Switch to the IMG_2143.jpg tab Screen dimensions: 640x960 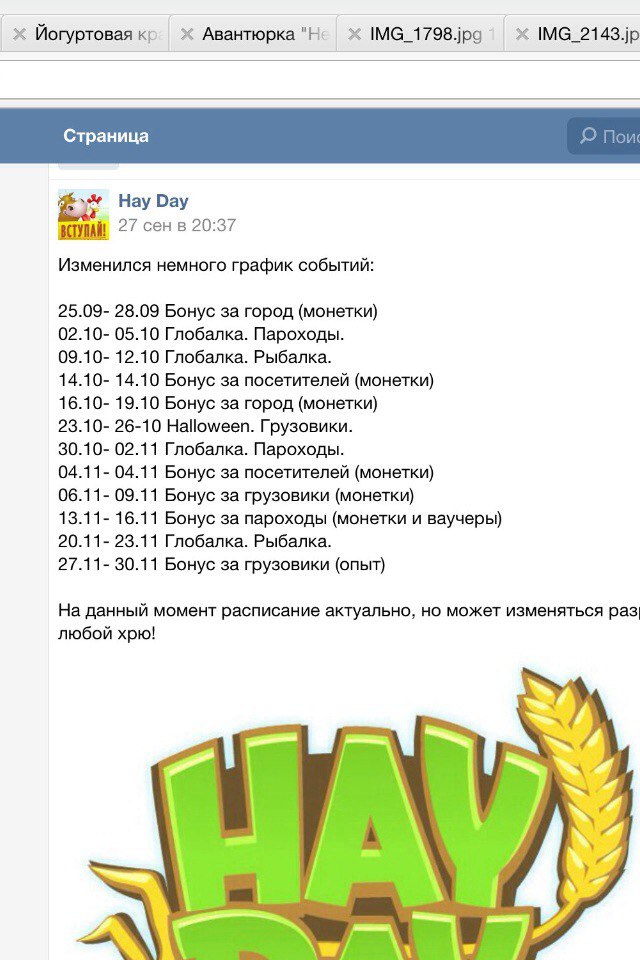pos(587,34)
